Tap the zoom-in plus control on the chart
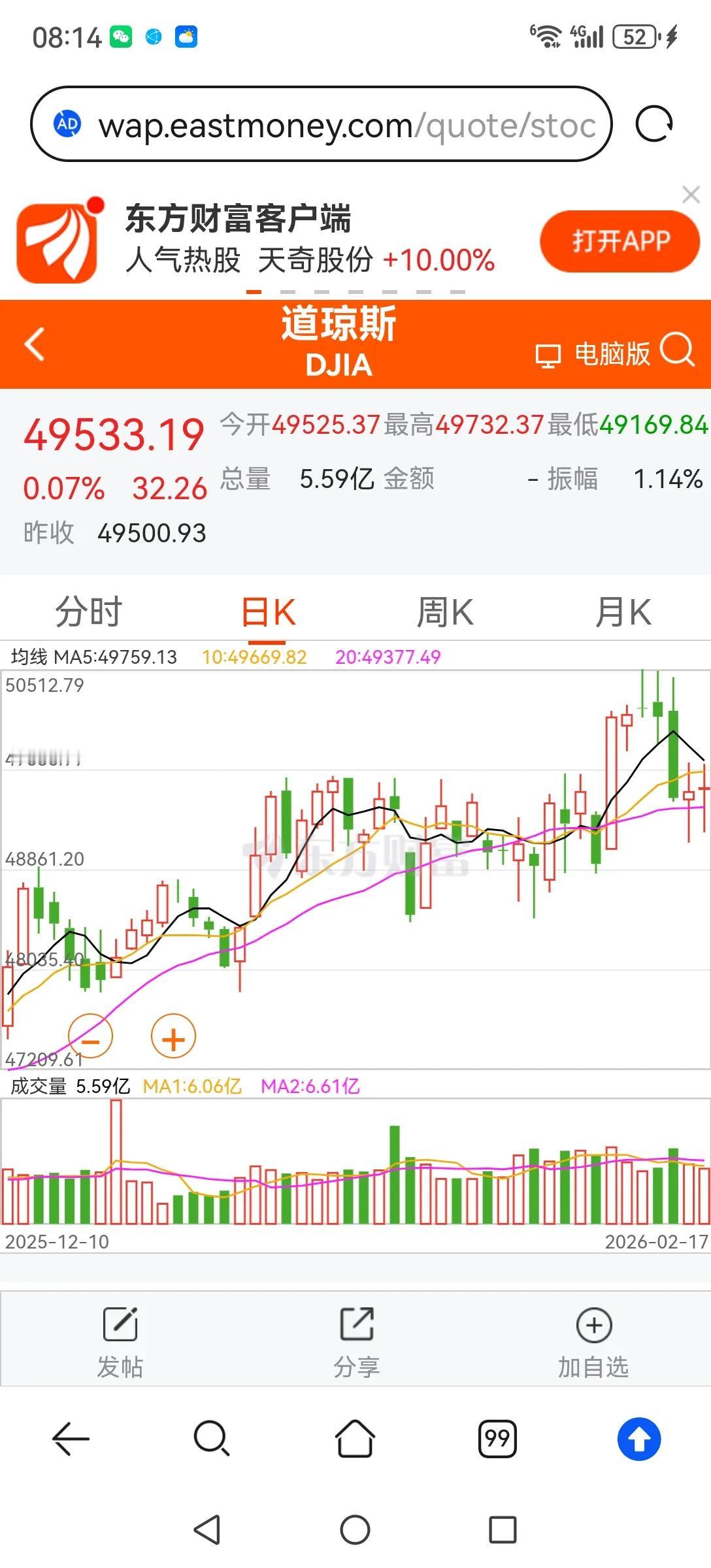The image size is (711, 1568). pyautogui.click(x=172, y=1037)
